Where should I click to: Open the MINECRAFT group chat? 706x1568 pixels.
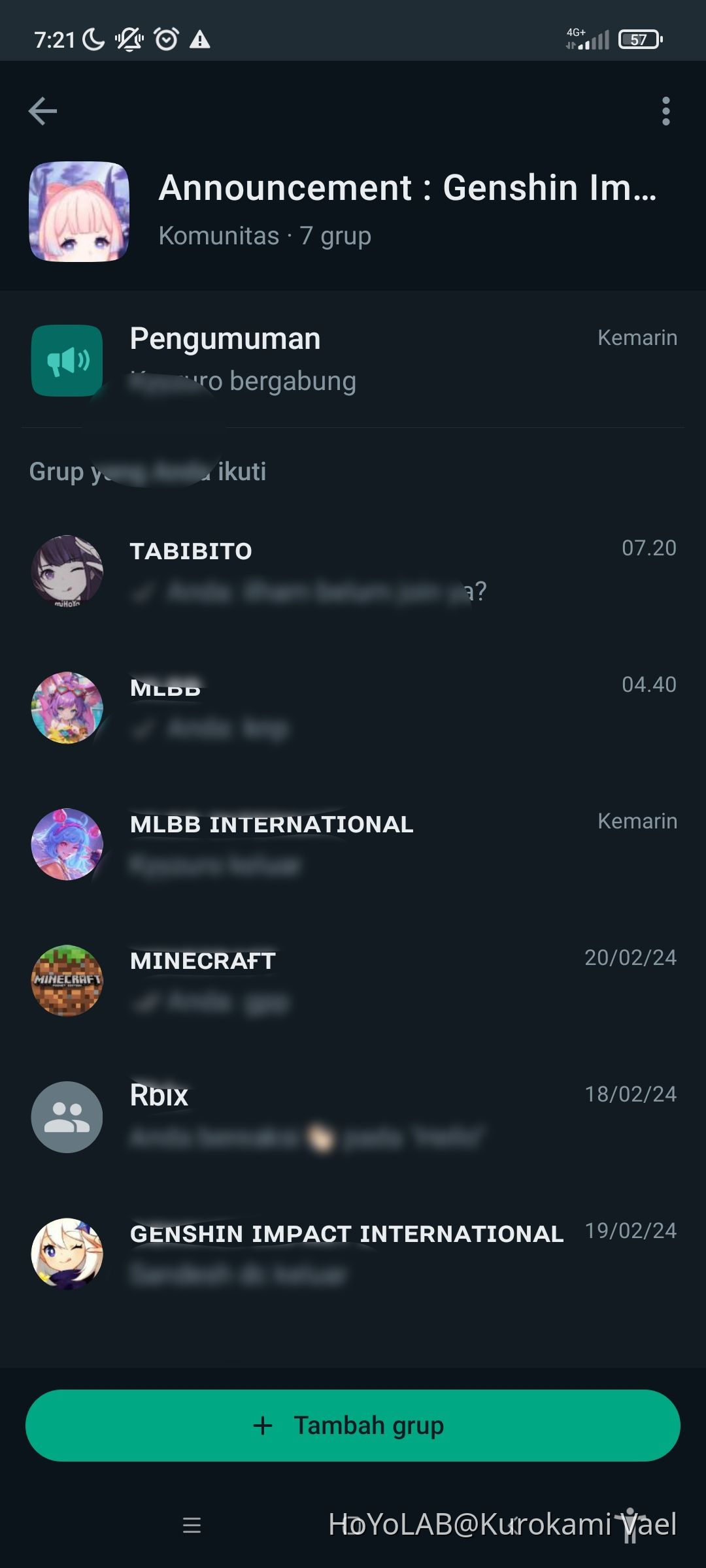tap(353, 980)
